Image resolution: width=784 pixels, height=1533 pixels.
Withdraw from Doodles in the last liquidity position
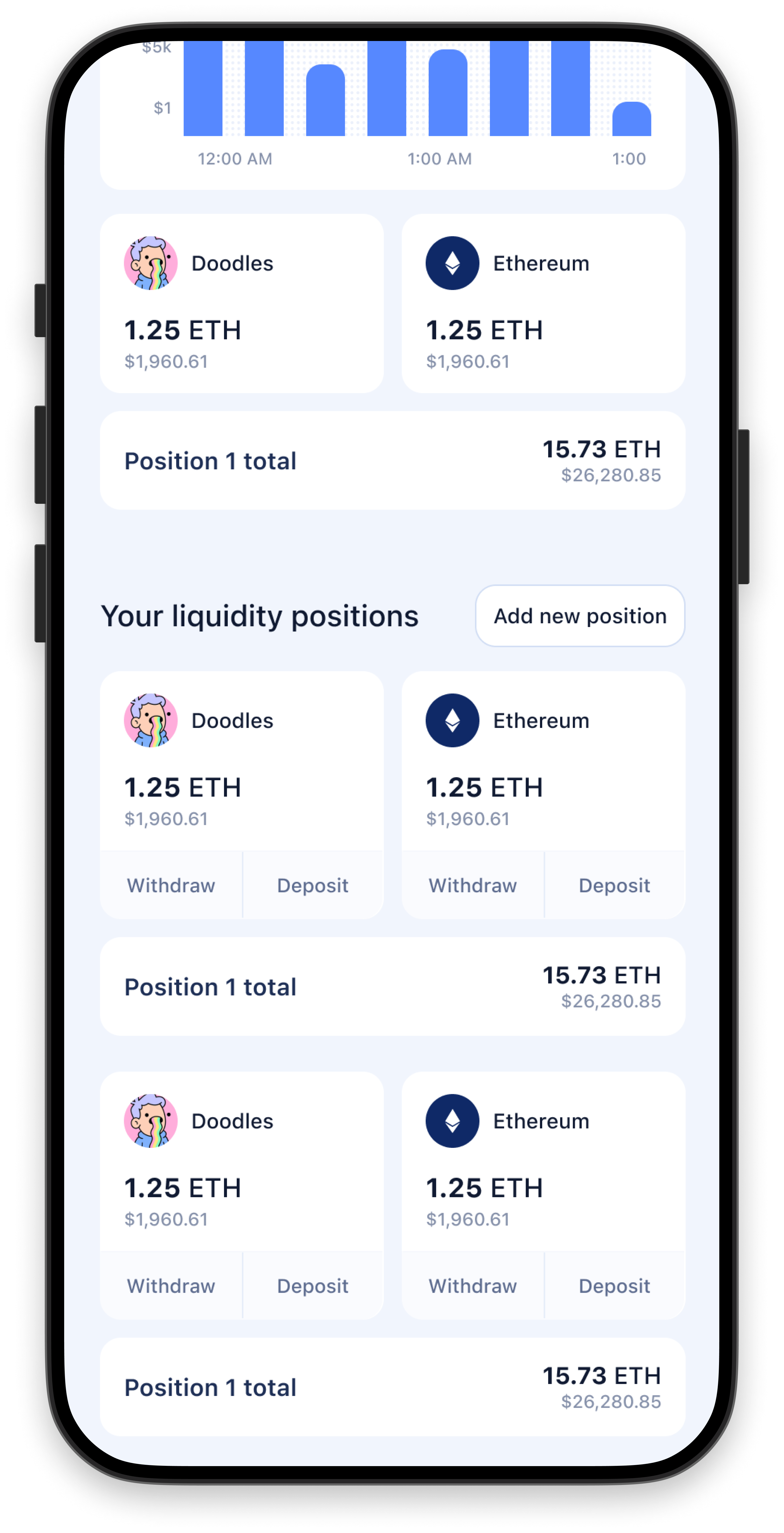(171, 1285)
